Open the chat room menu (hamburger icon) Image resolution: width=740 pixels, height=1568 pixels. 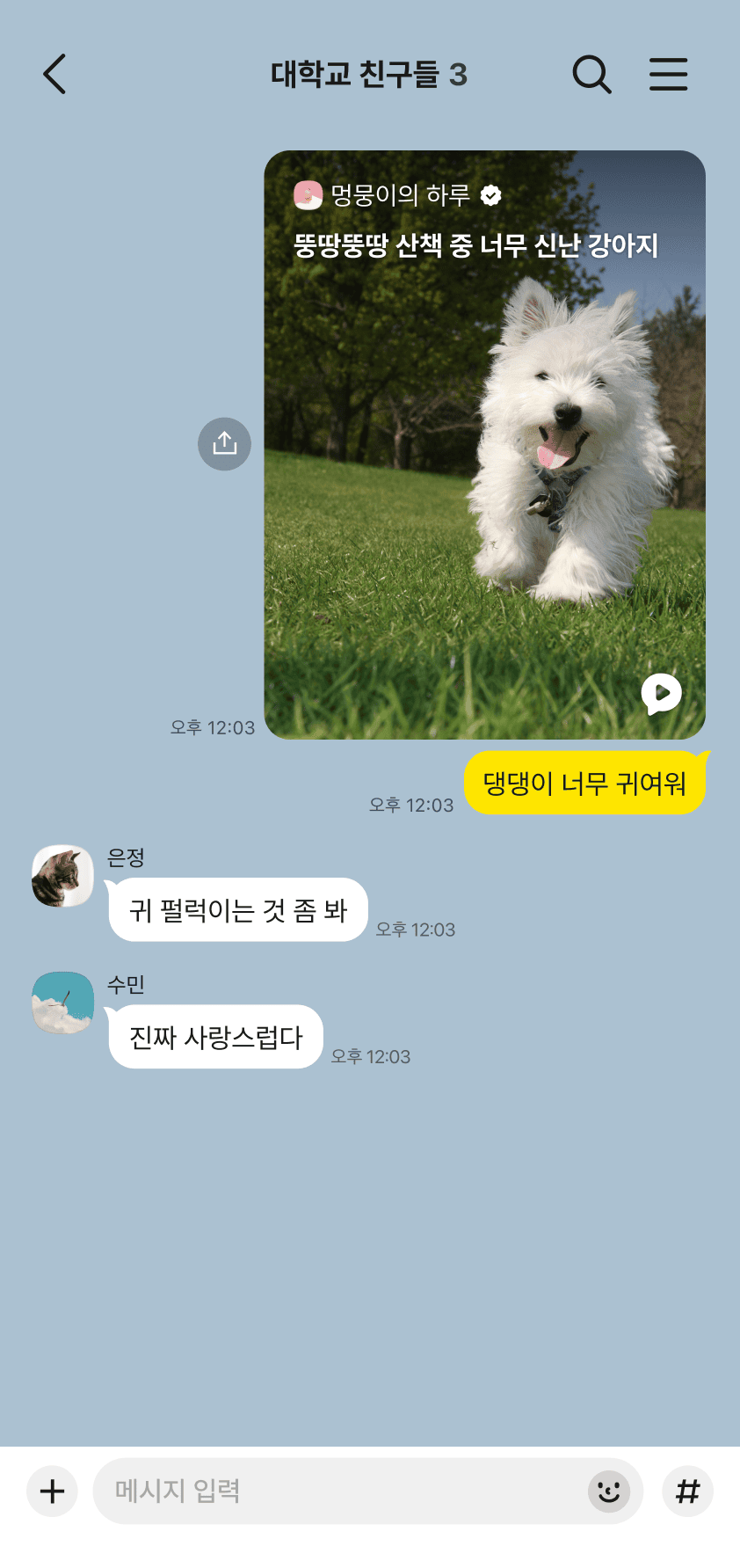(x=668, y=75)
